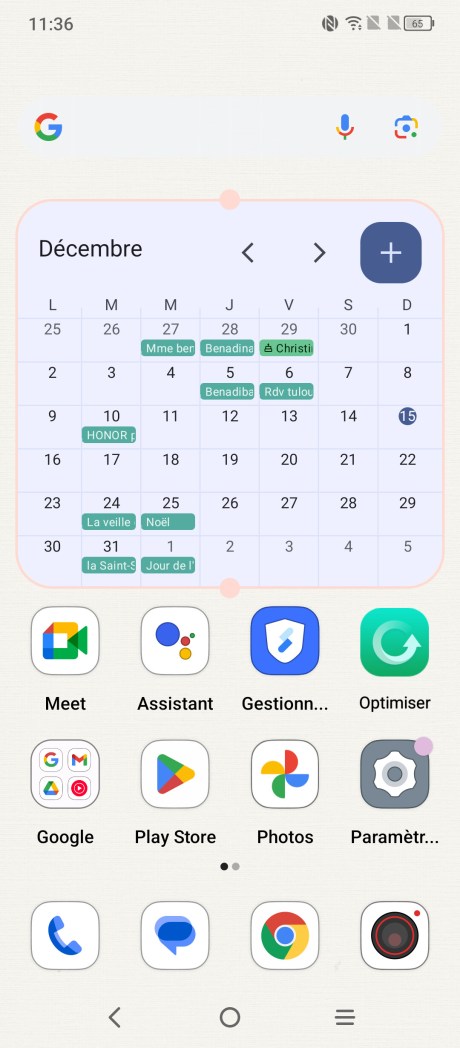Viewport: 460px width, 1048px height.
Task: Open the Play Store
Action: (175, 774)
